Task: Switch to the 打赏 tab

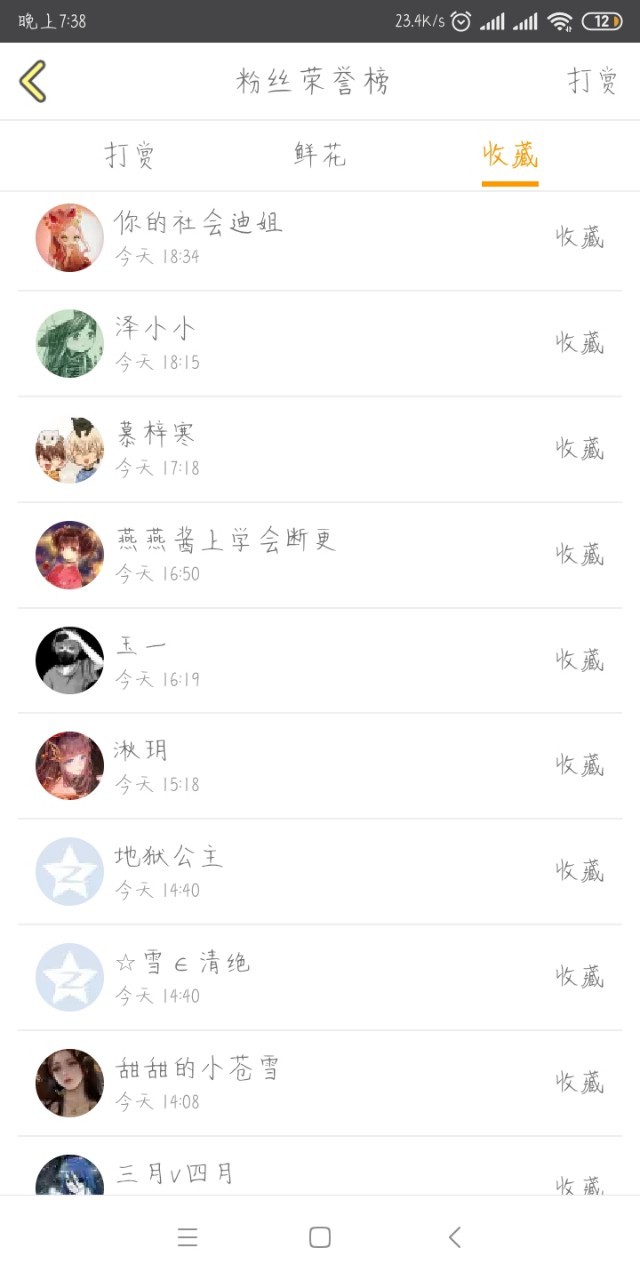Action: pos(130,155)
